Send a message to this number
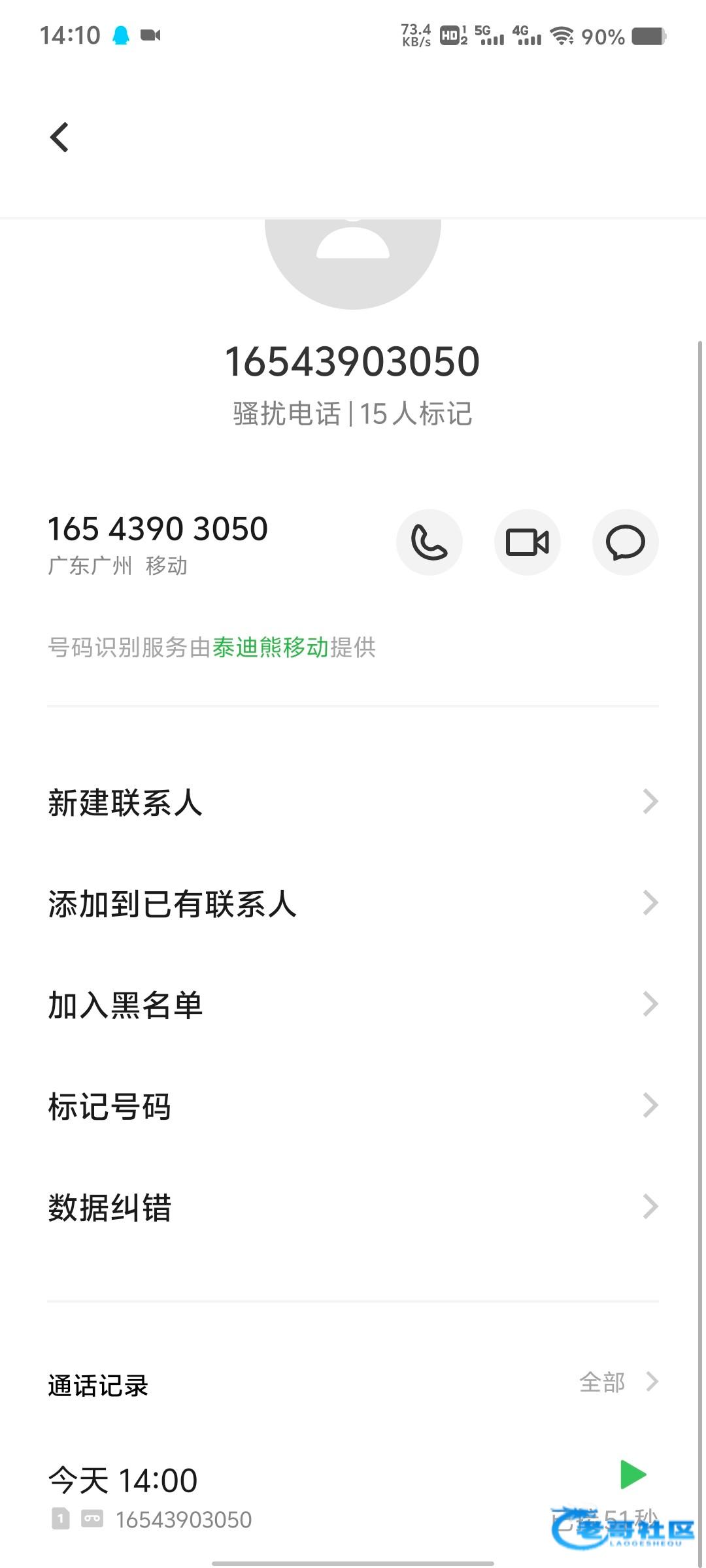 pyautogui.click(x=626, y=542)
